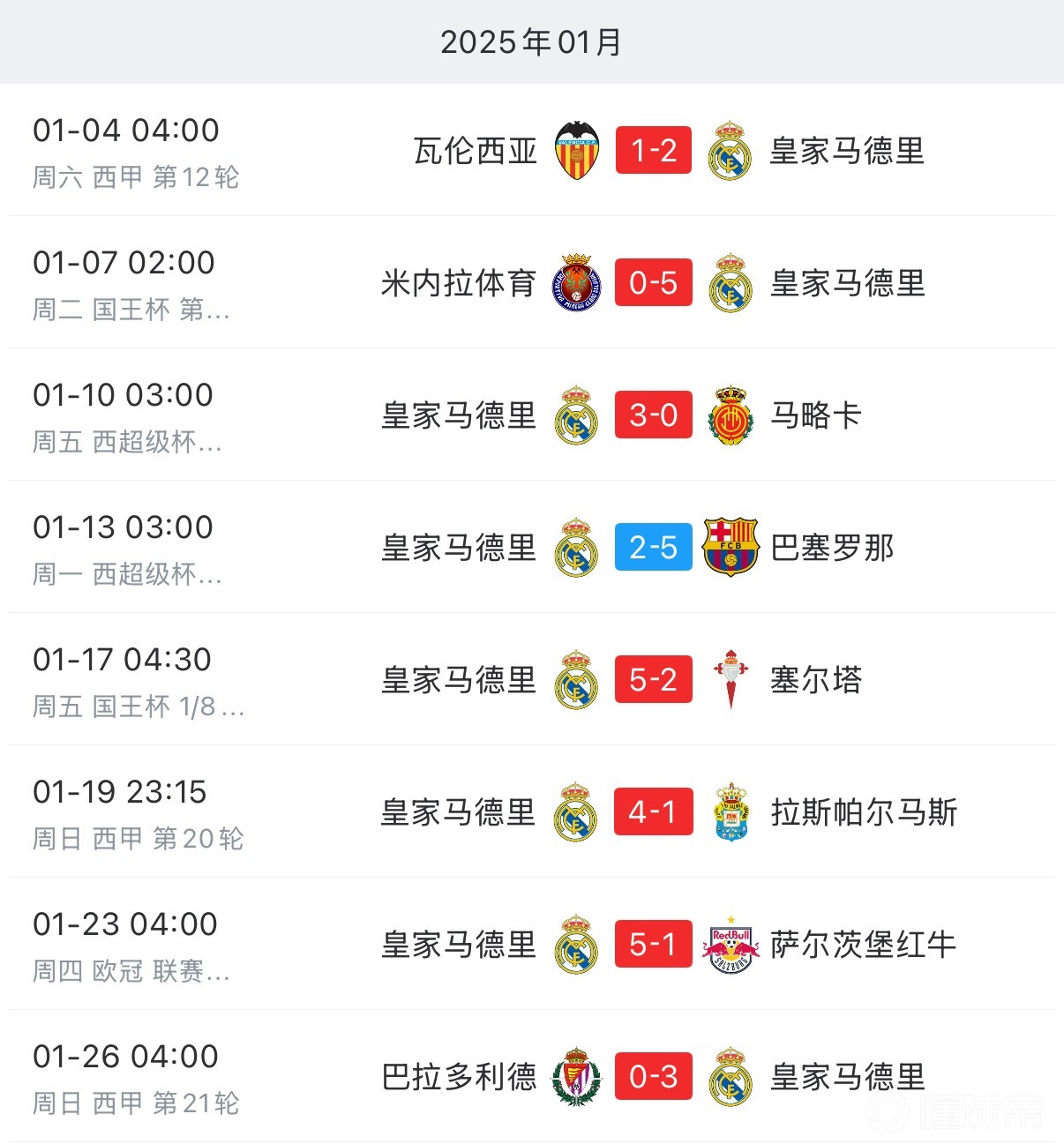Click the Celta Vigo crest
The width and height of the screenshot is (1064, 1144).
729,679
